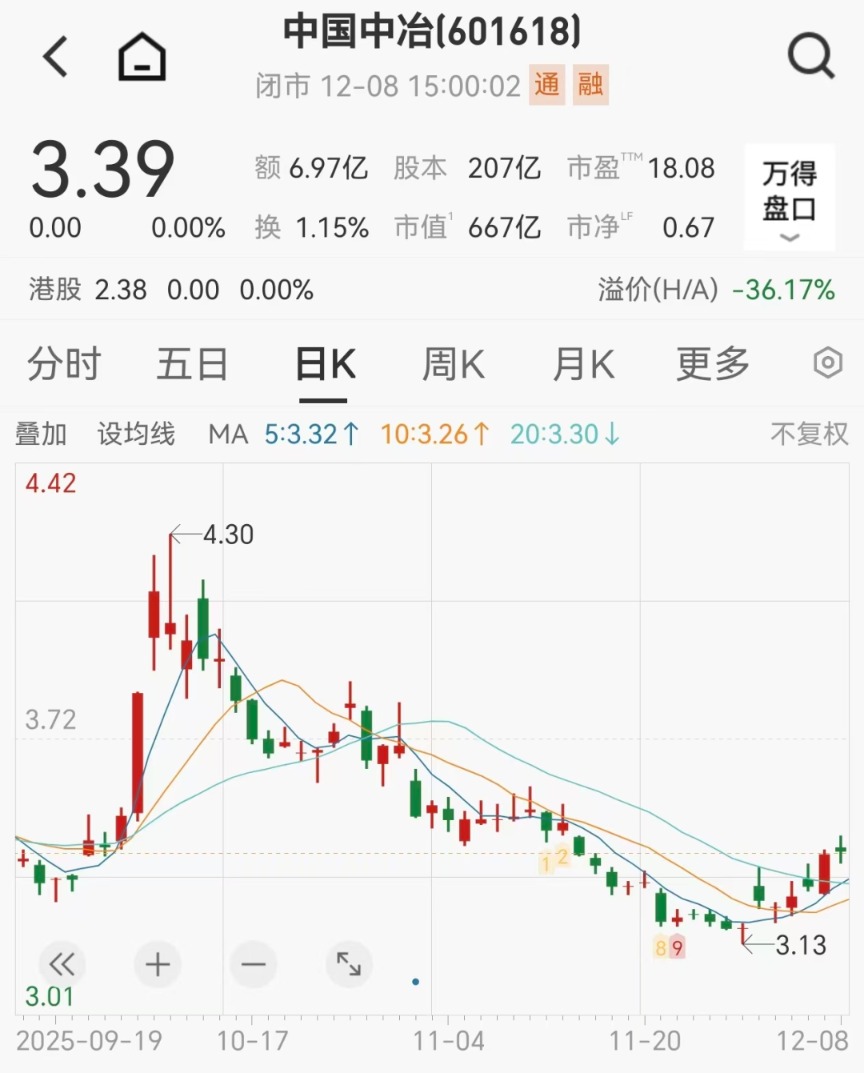Switch to the 分时 chart tab
Image resolution: width=864 pixels, height=1073 pixels.
click(64, 365)
